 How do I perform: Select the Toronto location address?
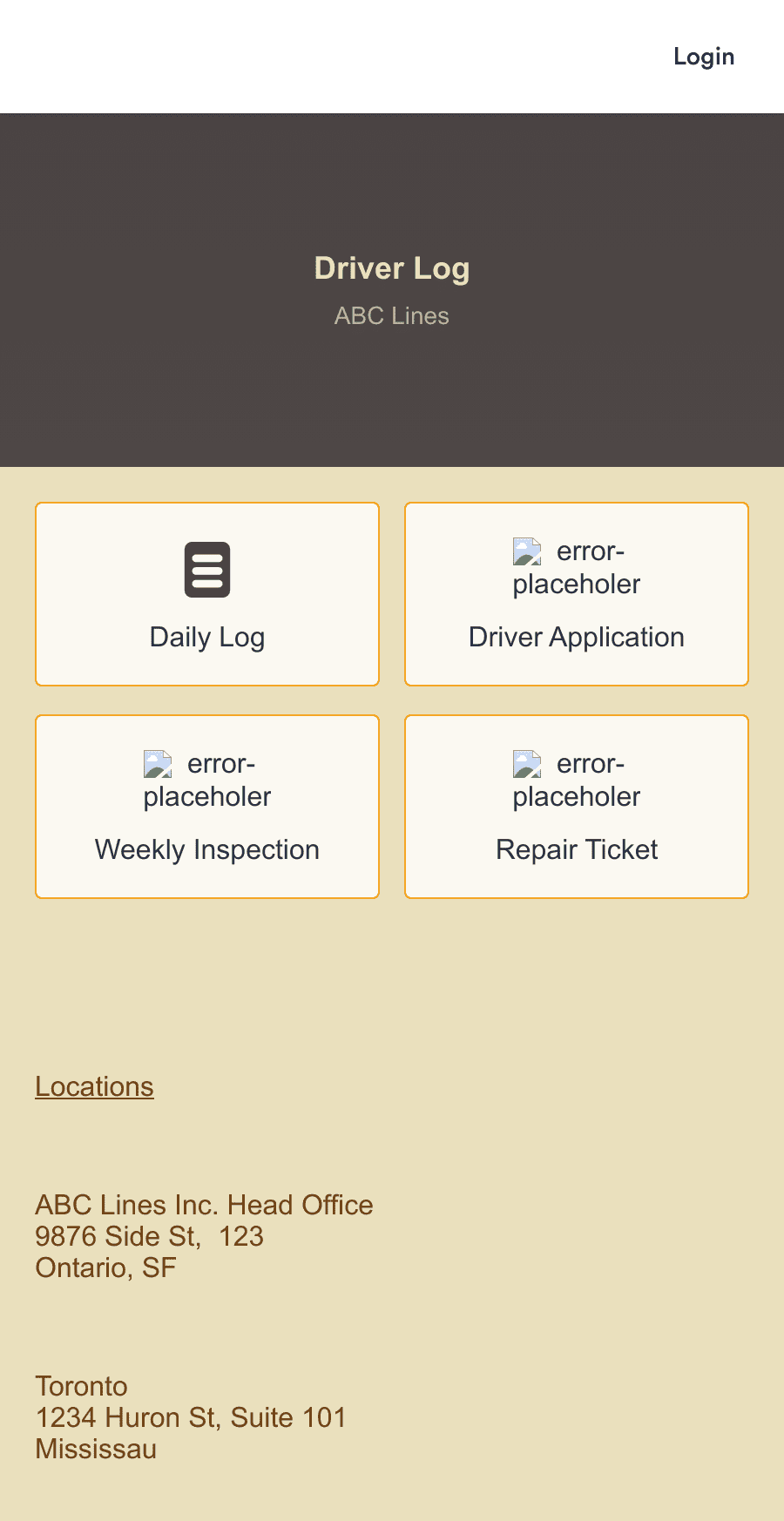[81, 1386]
